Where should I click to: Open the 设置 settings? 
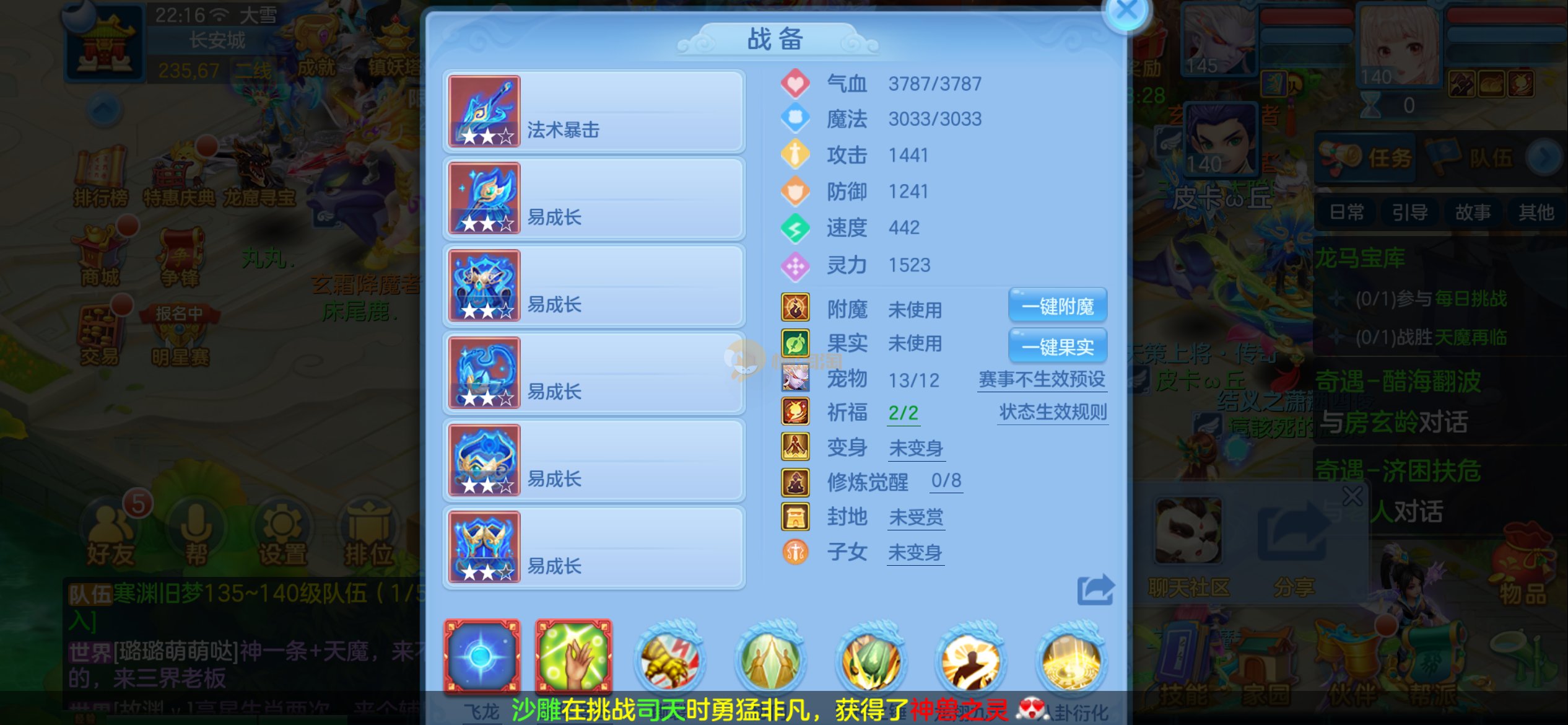tap(282, 534)
